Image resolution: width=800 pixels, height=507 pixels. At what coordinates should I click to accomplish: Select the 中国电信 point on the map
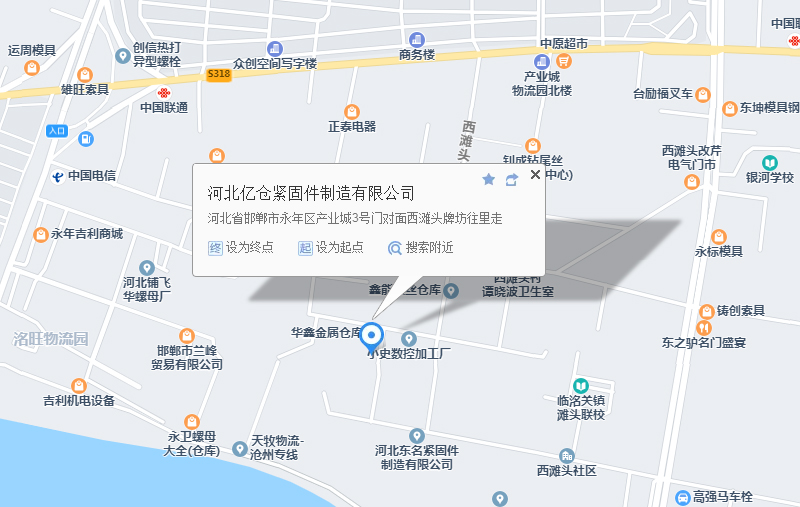click(60, 175)
